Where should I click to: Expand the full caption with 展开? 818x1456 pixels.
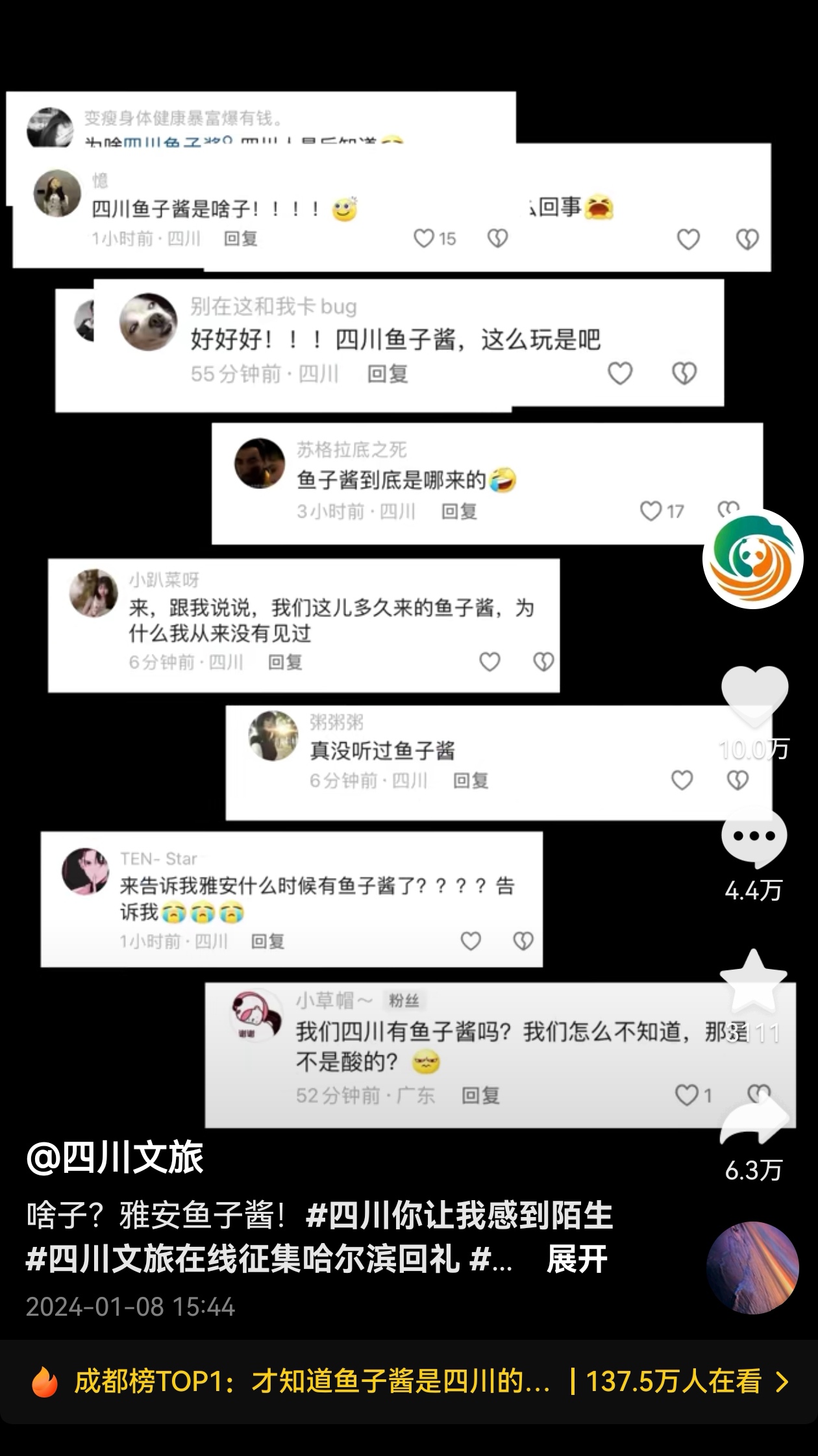point(576,1260)
